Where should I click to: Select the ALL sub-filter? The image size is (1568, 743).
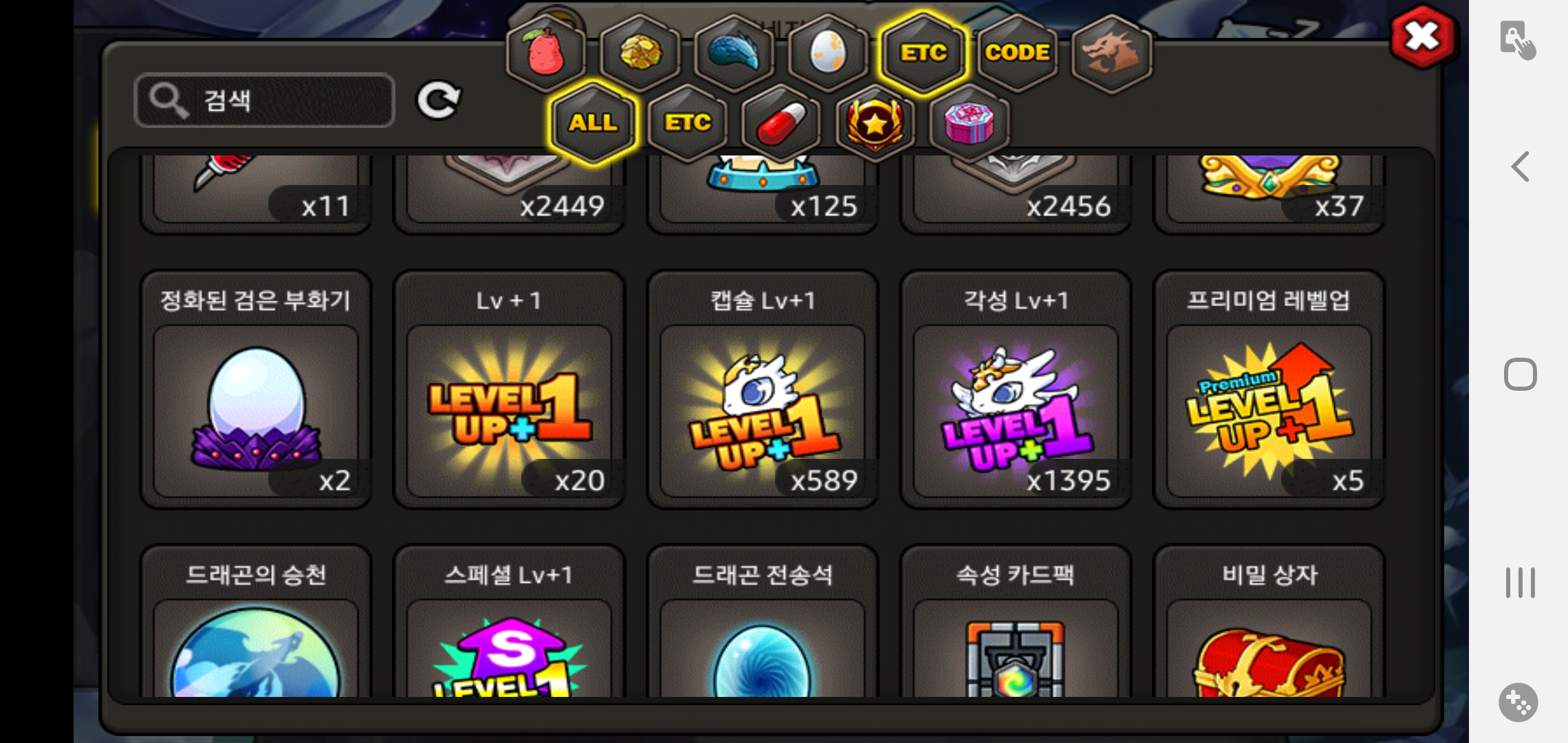(593, 122)
